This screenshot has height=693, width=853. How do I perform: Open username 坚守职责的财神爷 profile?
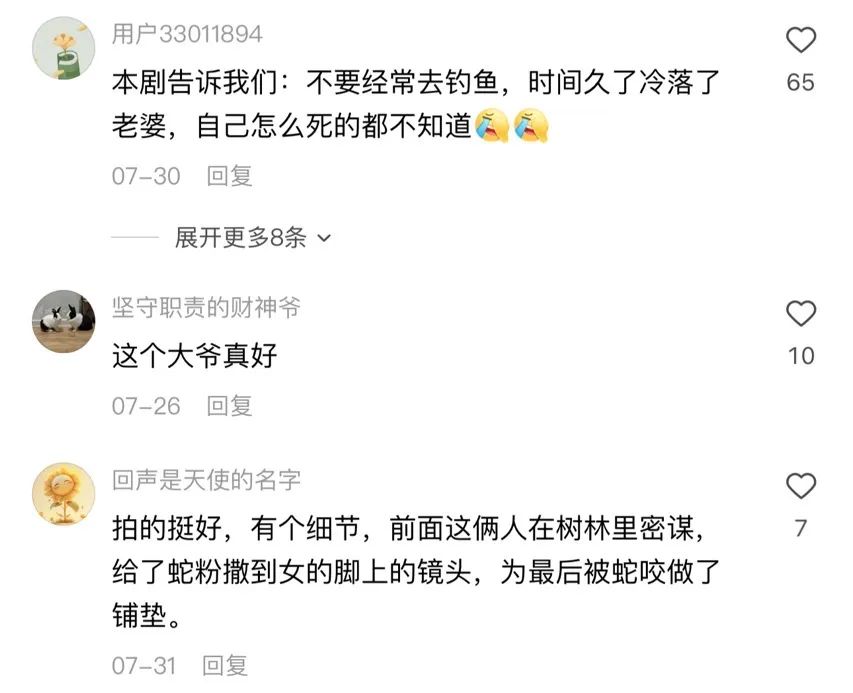[206, 307]
